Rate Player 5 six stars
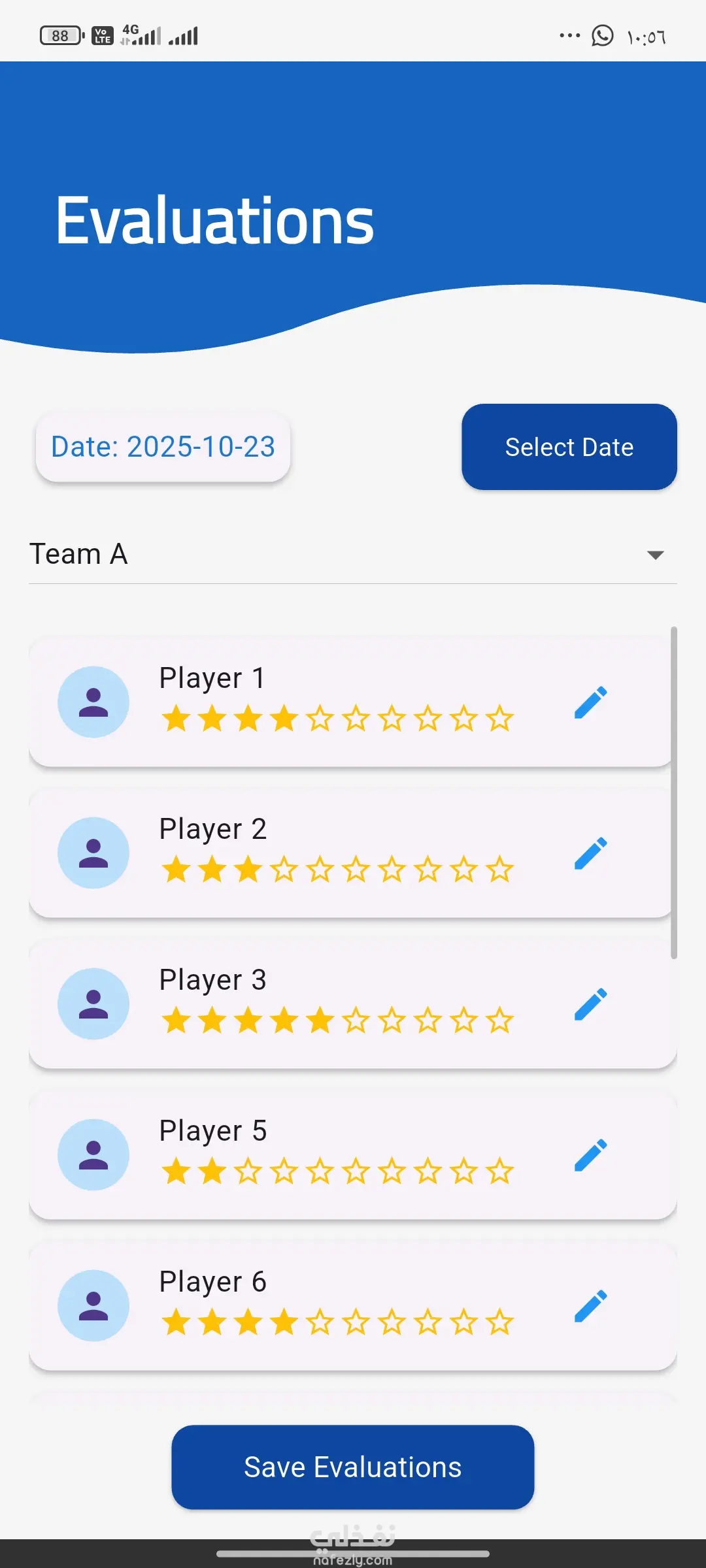706x1568 pixels. 356,1172
